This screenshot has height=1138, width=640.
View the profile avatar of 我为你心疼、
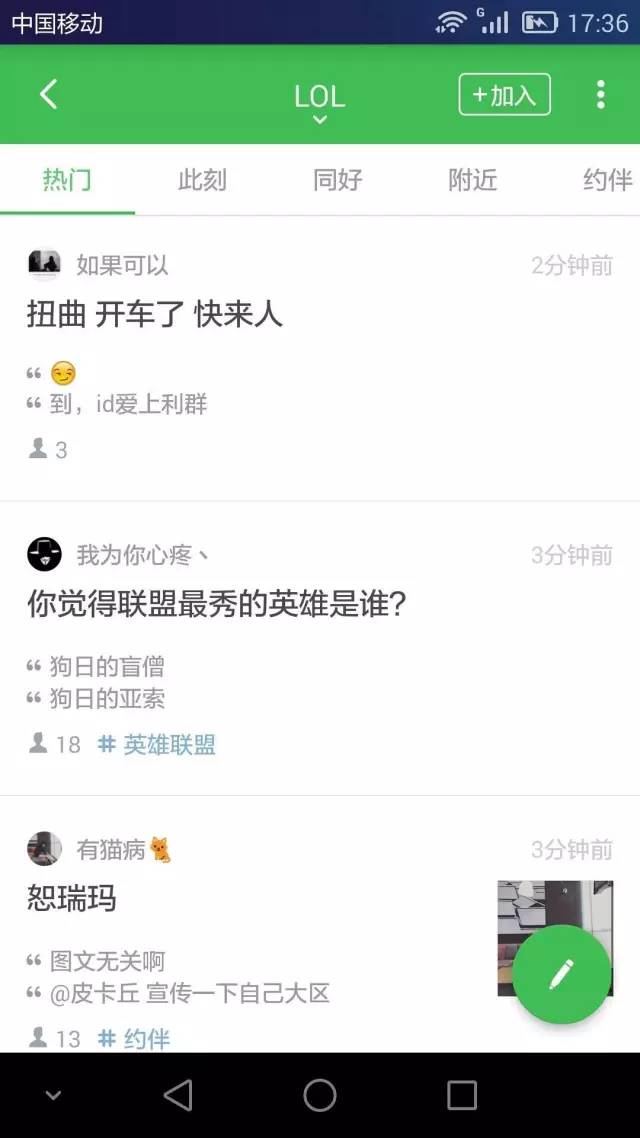point(44,554)
